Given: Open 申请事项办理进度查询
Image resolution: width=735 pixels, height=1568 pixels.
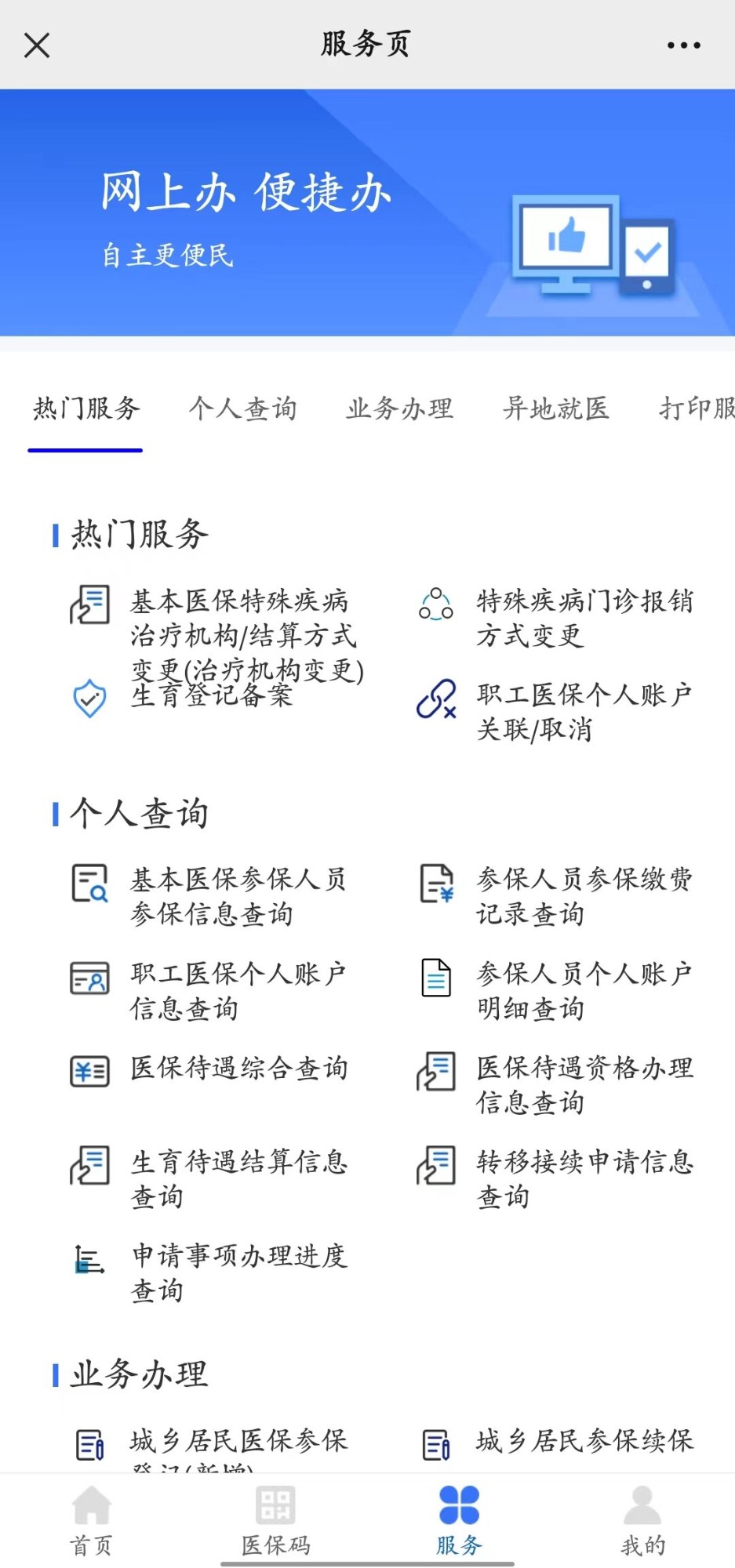Looking at the screenshot, I should coord(209,1273).
